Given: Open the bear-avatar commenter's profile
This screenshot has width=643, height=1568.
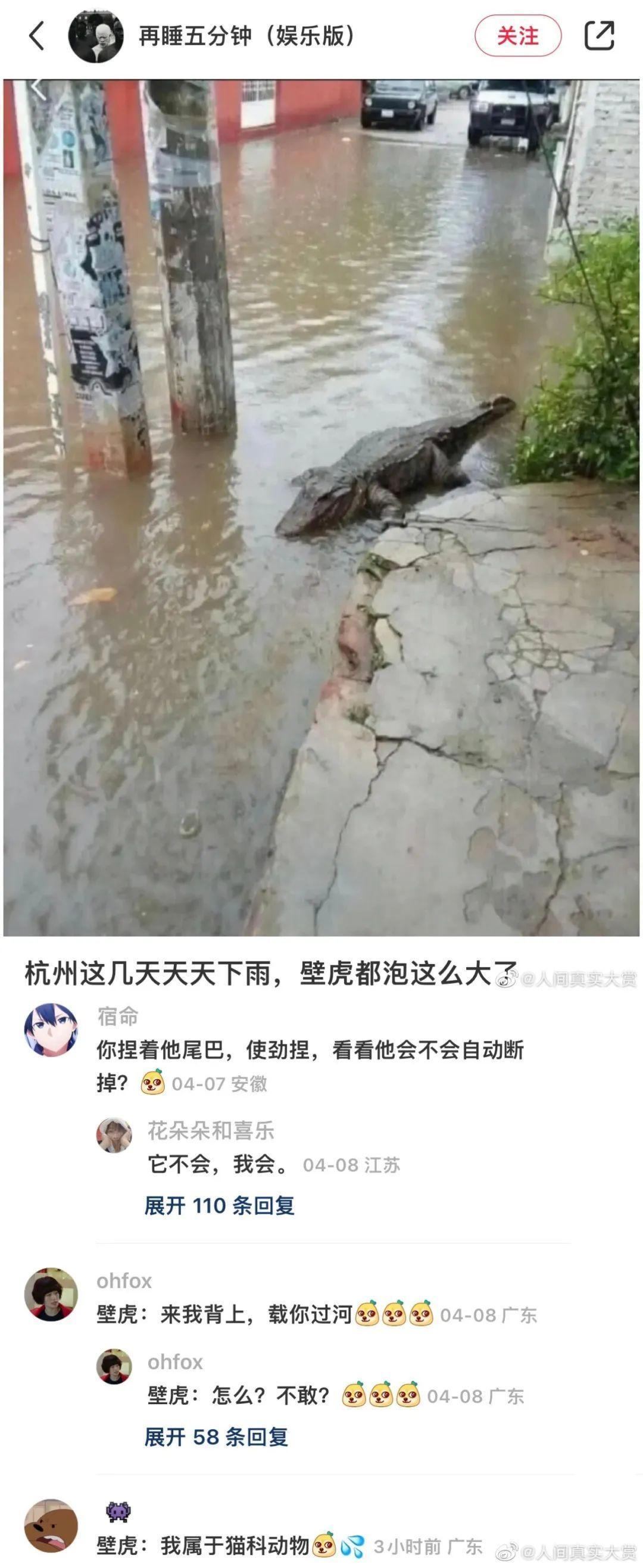Looking at the screenshot, I should pos(51,1525).
